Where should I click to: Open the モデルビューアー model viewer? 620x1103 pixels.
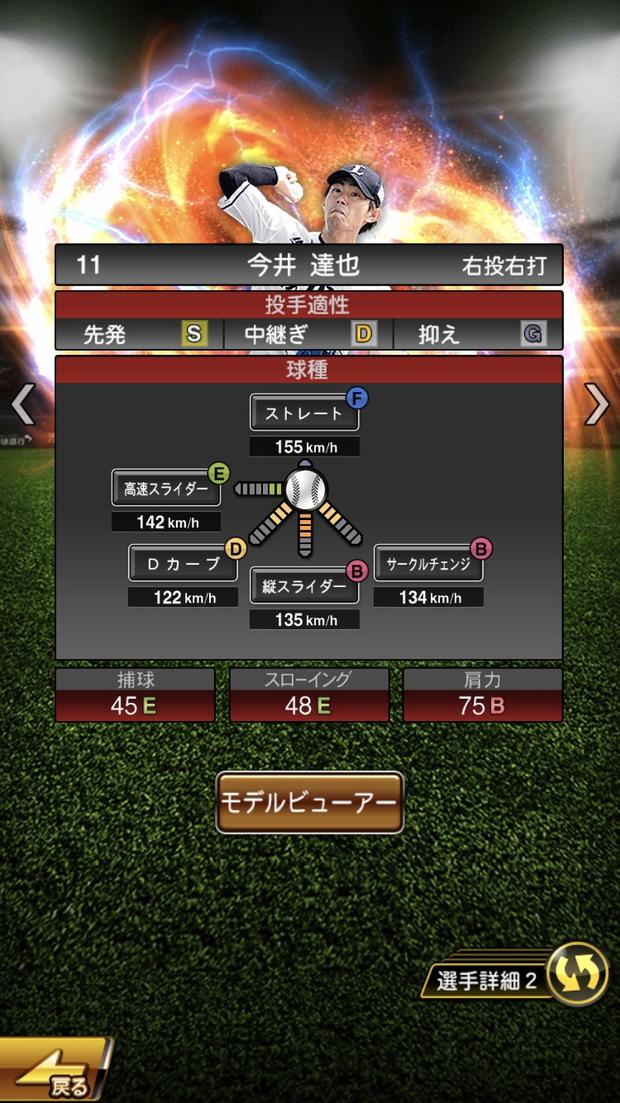[x=309, y=802]
